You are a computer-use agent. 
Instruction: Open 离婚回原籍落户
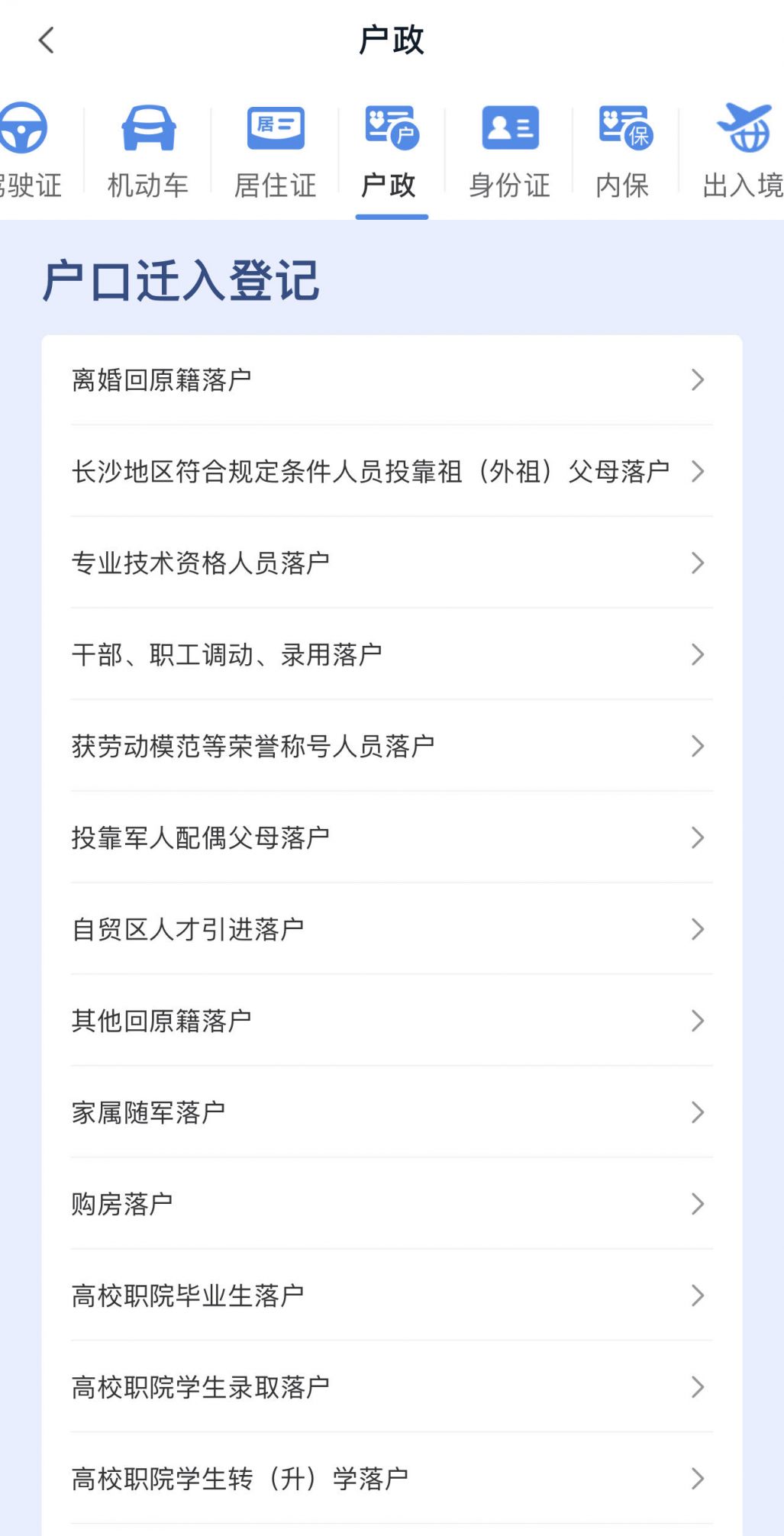tap(391, 380)
